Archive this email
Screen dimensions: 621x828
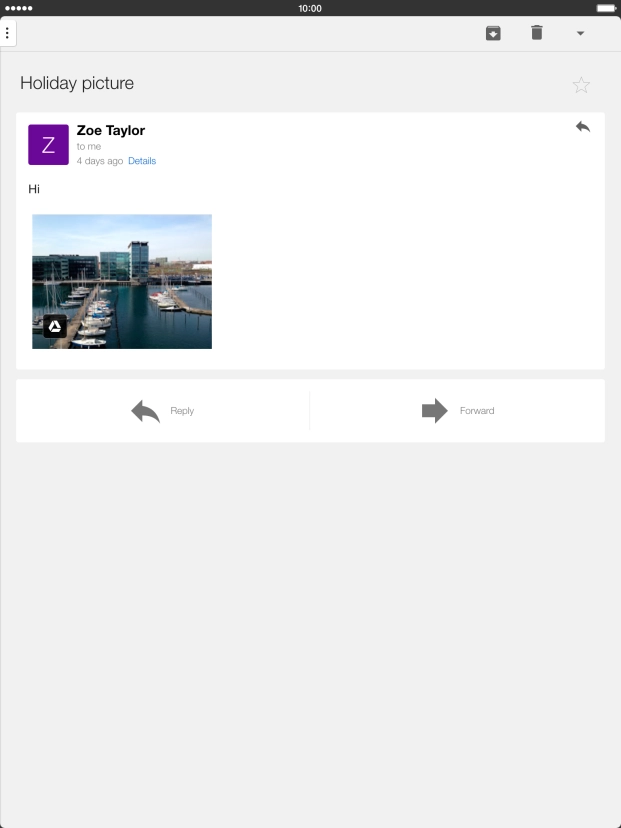point(493,33)
